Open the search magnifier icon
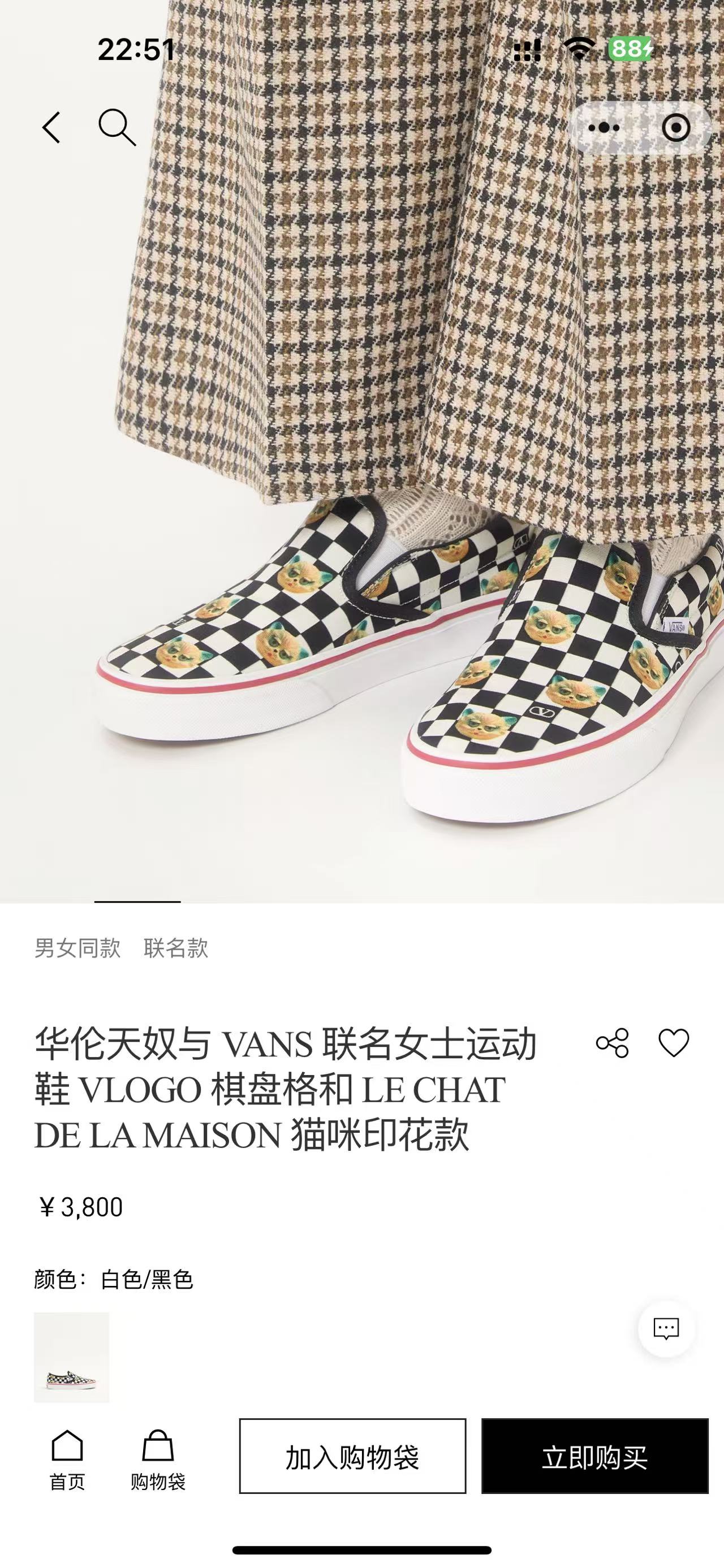Viewport: 724px width, 1568px height. [117, 128]
